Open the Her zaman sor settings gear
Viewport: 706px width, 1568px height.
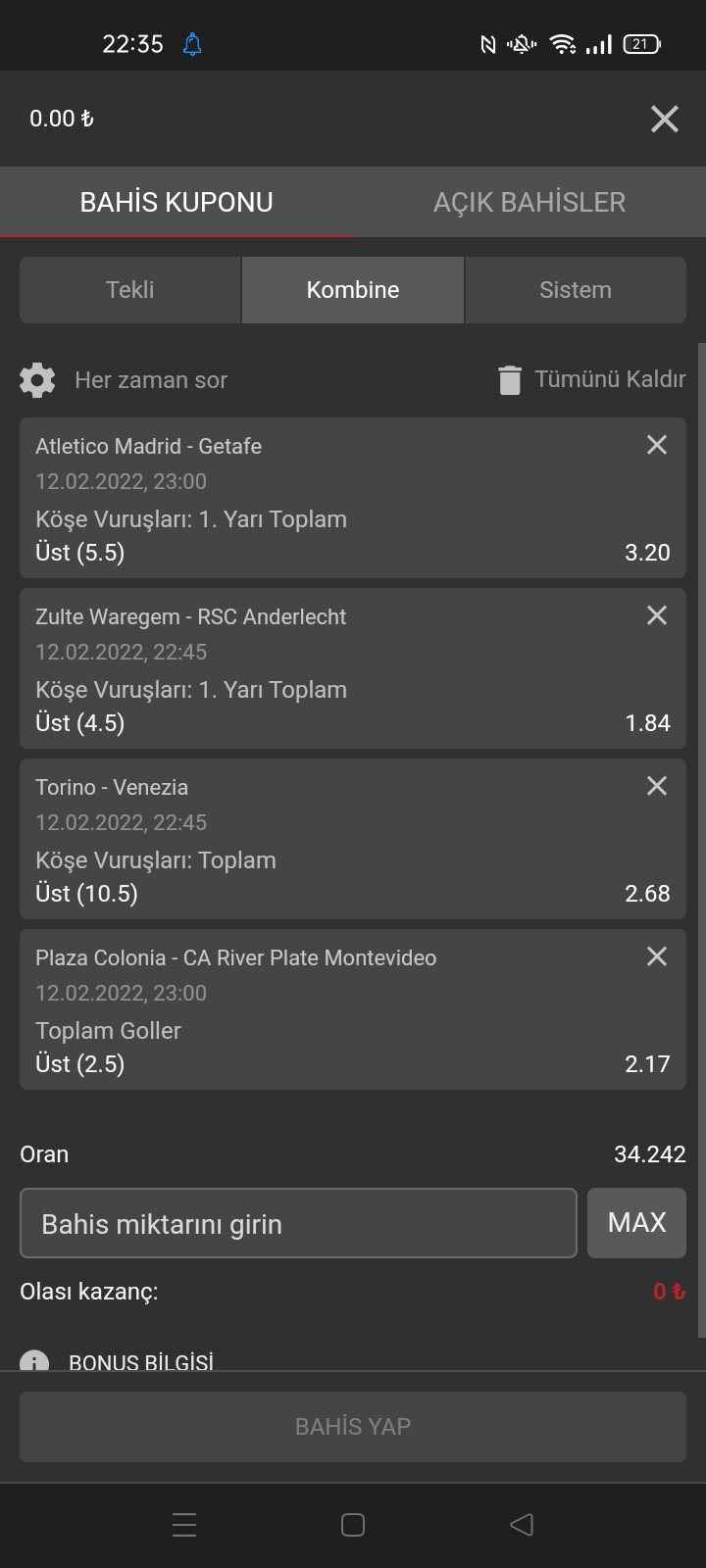(37, 379)
